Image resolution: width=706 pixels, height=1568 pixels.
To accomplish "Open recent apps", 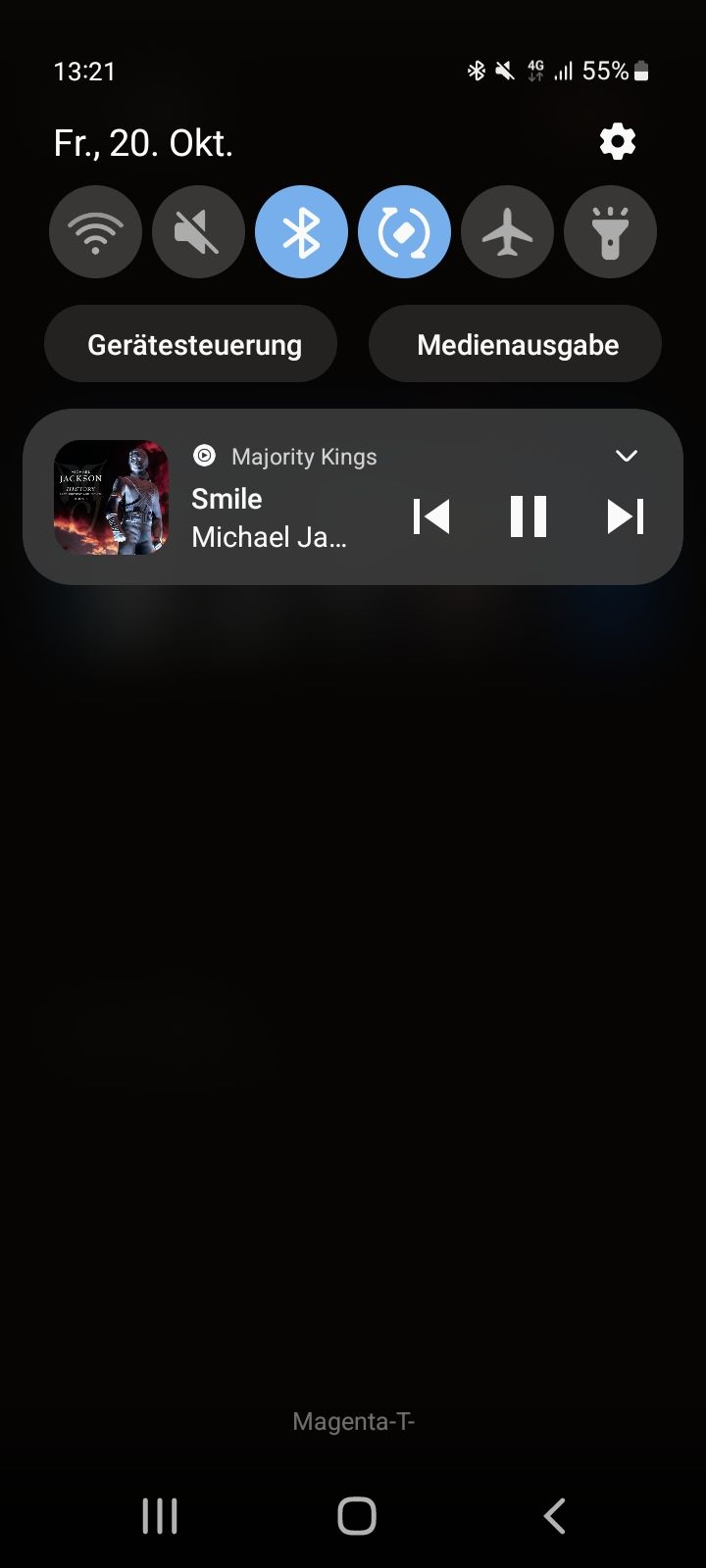I will [x=160, y=1515].
